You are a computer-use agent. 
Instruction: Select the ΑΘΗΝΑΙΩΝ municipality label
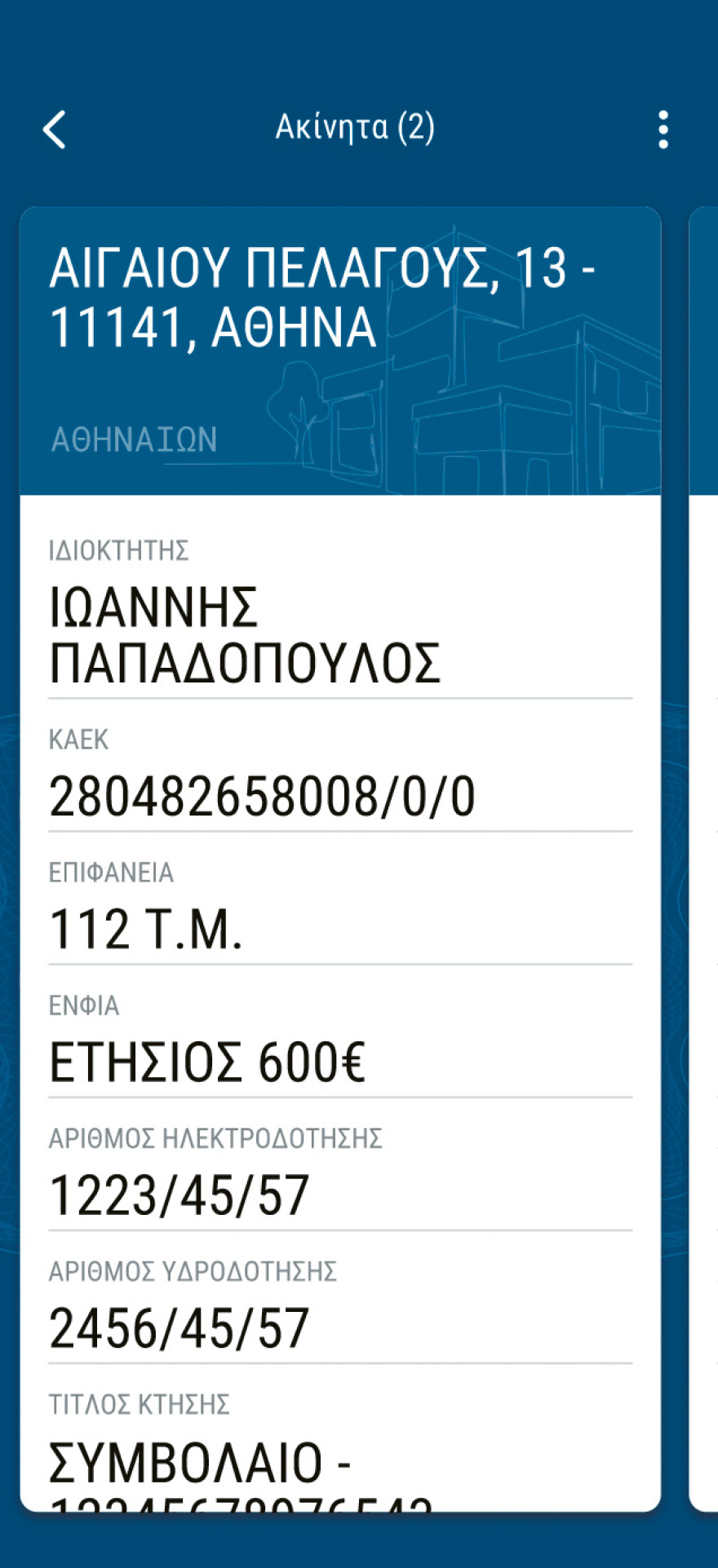click(133, 439)
